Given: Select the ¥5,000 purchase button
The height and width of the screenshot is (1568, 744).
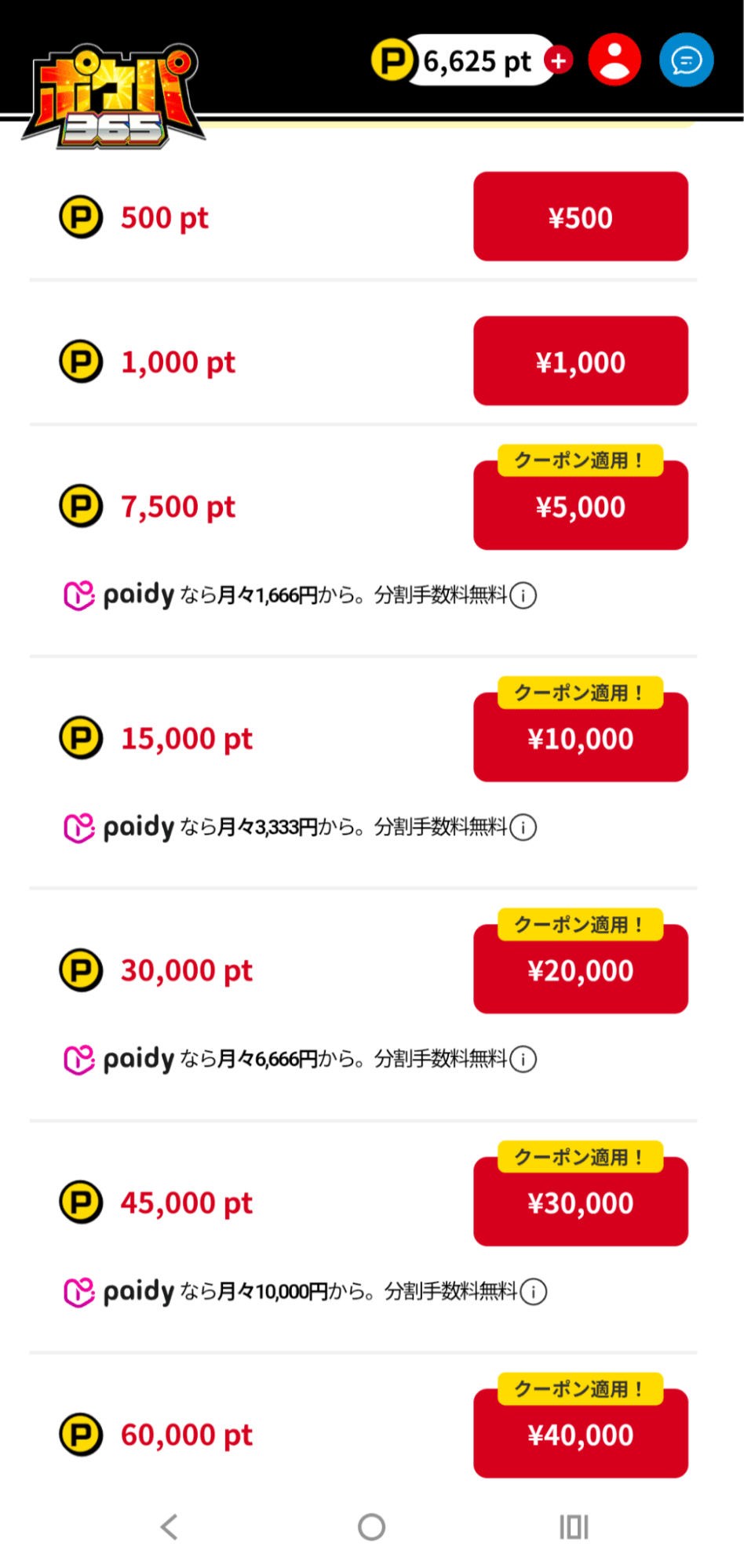Looking at the screenshot, I should pos(581,505).
